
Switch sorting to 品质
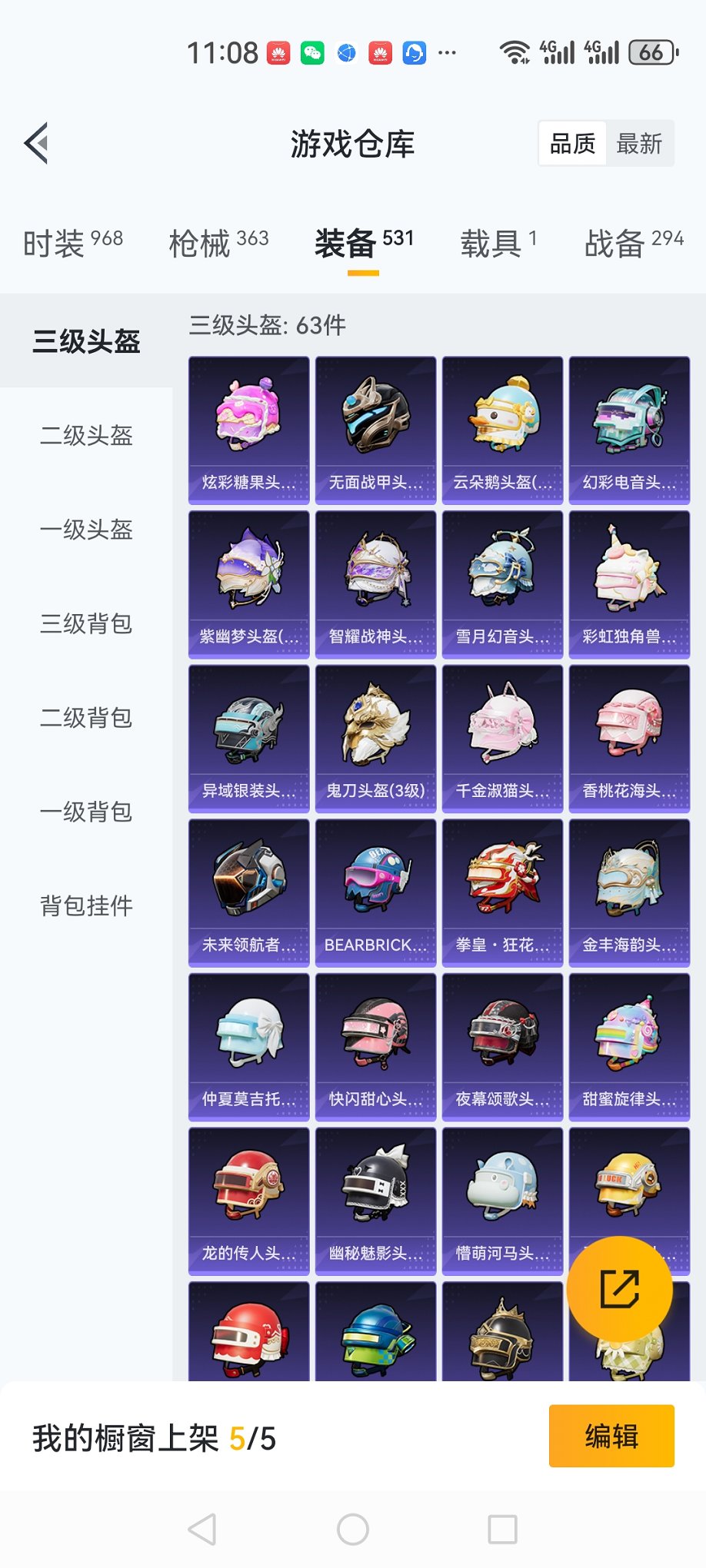click(570, 143)
